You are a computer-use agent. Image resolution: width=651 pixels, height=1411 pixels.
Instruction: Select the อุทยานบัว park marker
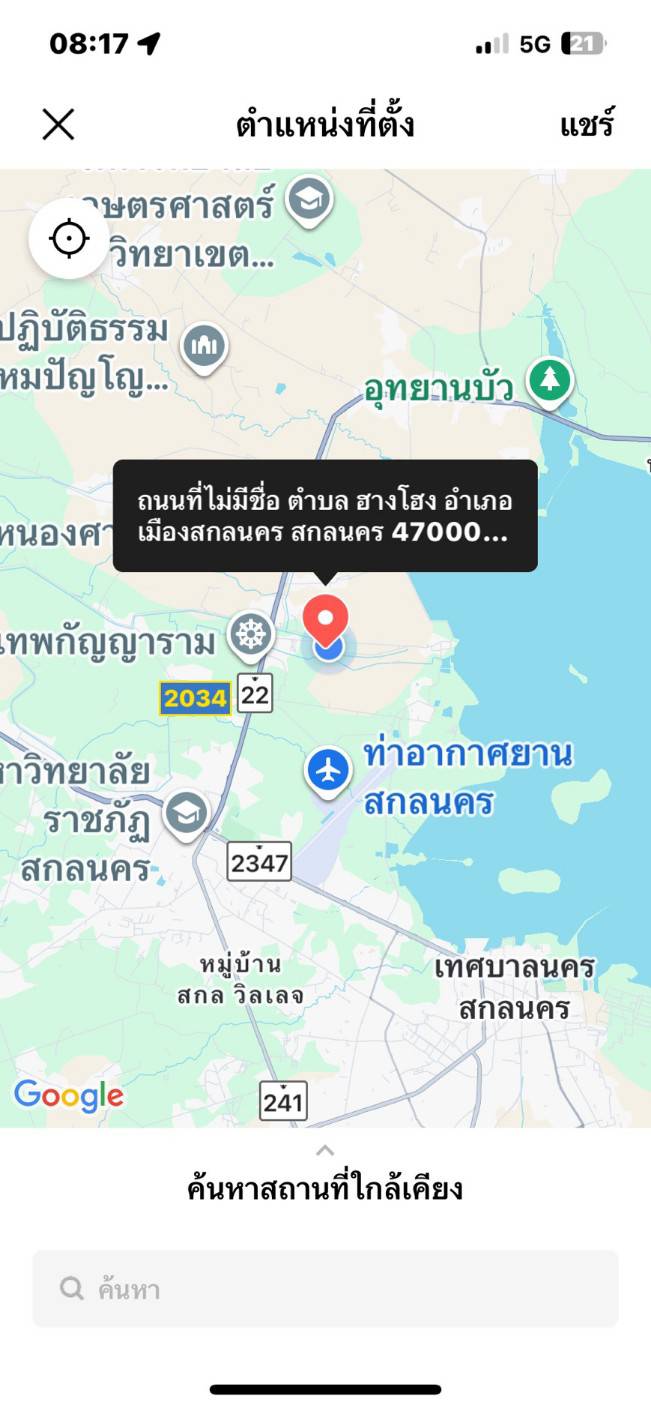(x=549, y=381)
